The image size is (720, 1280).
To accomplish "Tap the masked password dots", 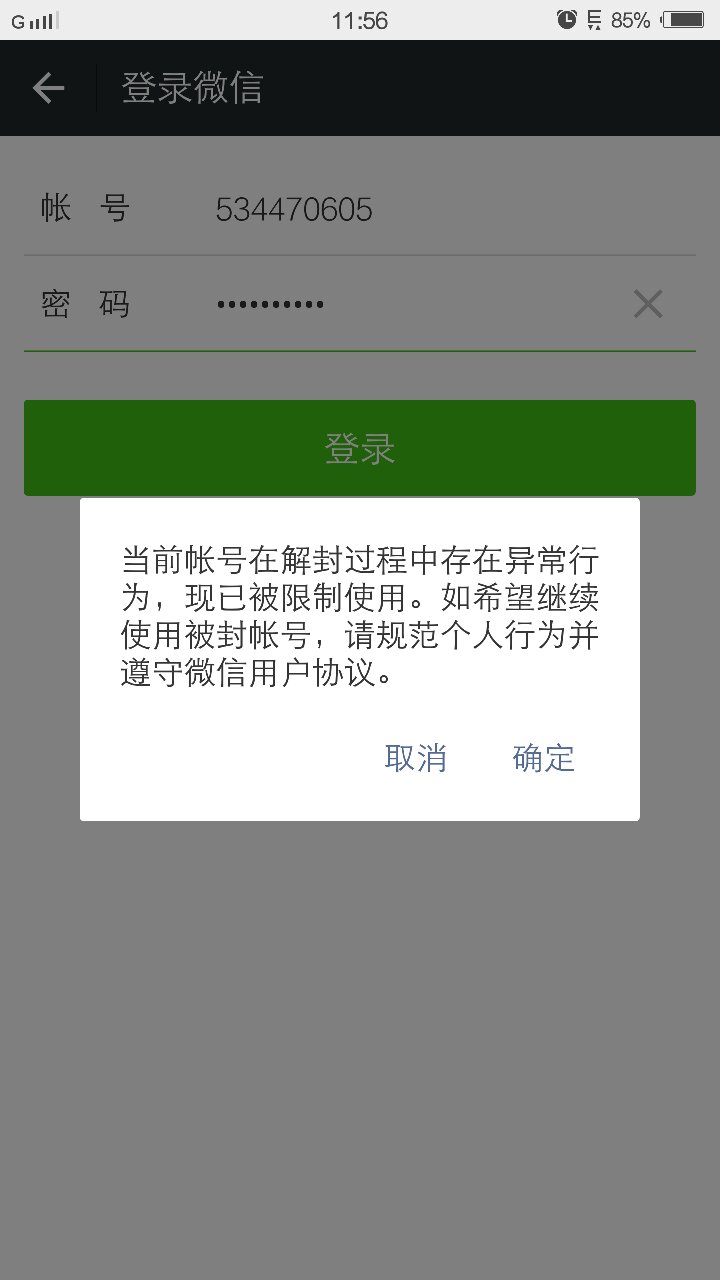I will point(270,303).
